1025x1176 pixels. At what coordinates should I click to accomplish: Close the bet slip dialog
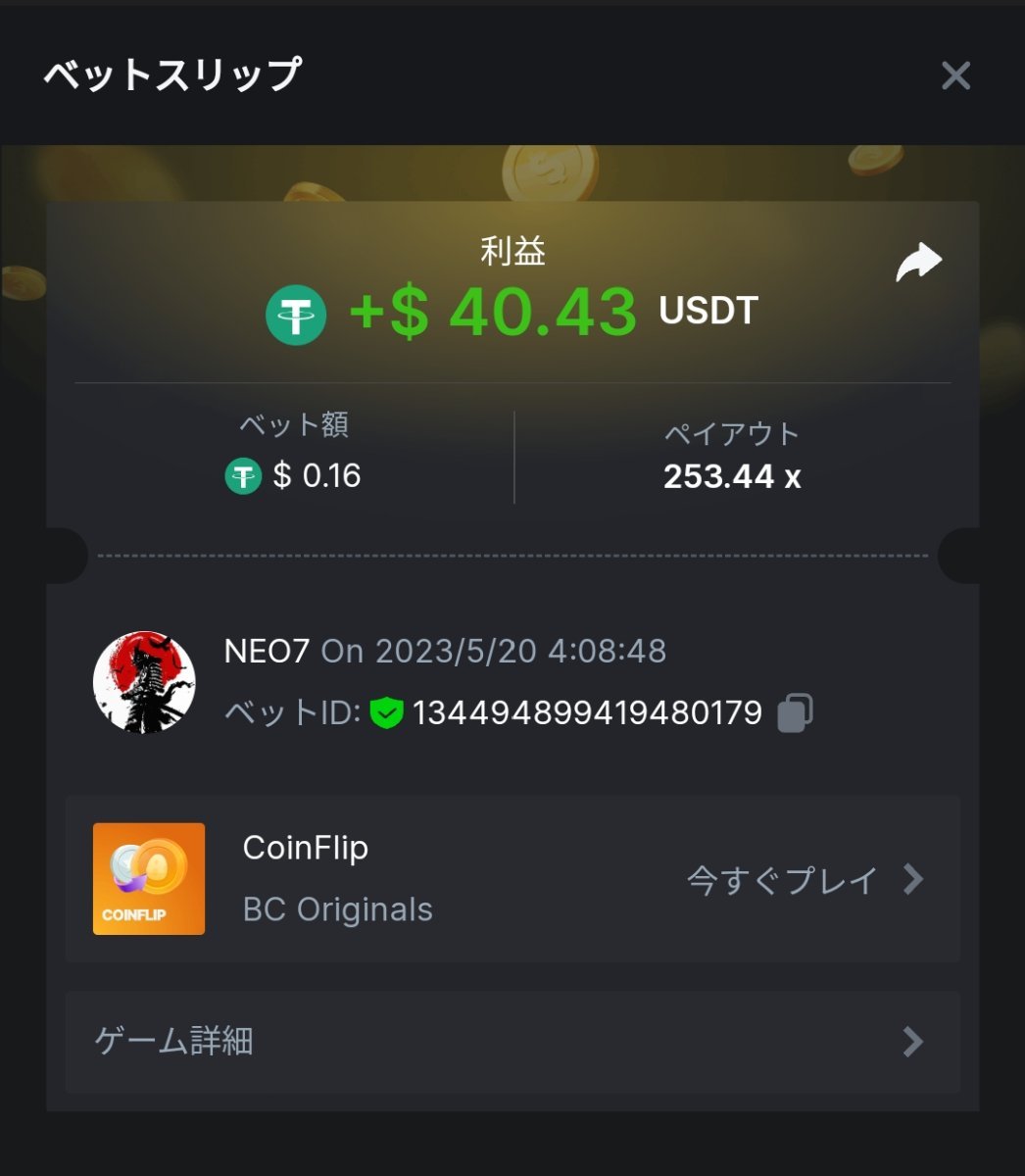tap(955, 75)
